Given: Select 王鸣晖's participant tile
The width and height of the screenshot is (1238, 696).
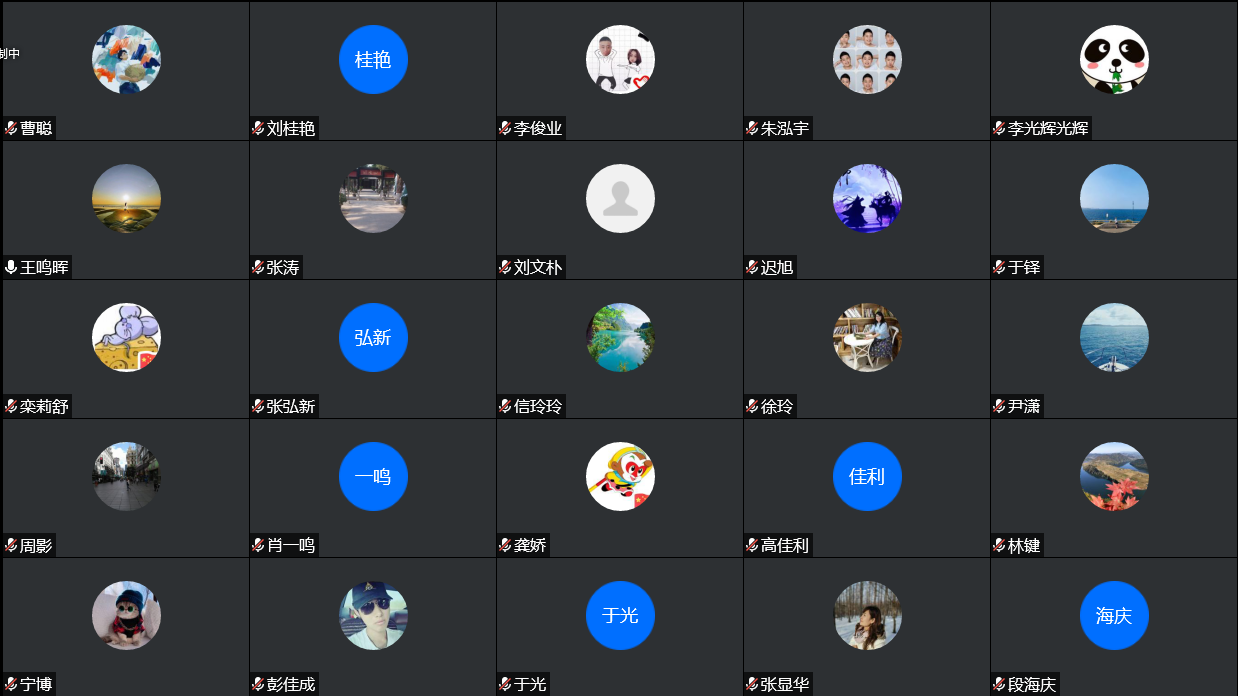Looking at the screenshot, I should coord(126,209).
